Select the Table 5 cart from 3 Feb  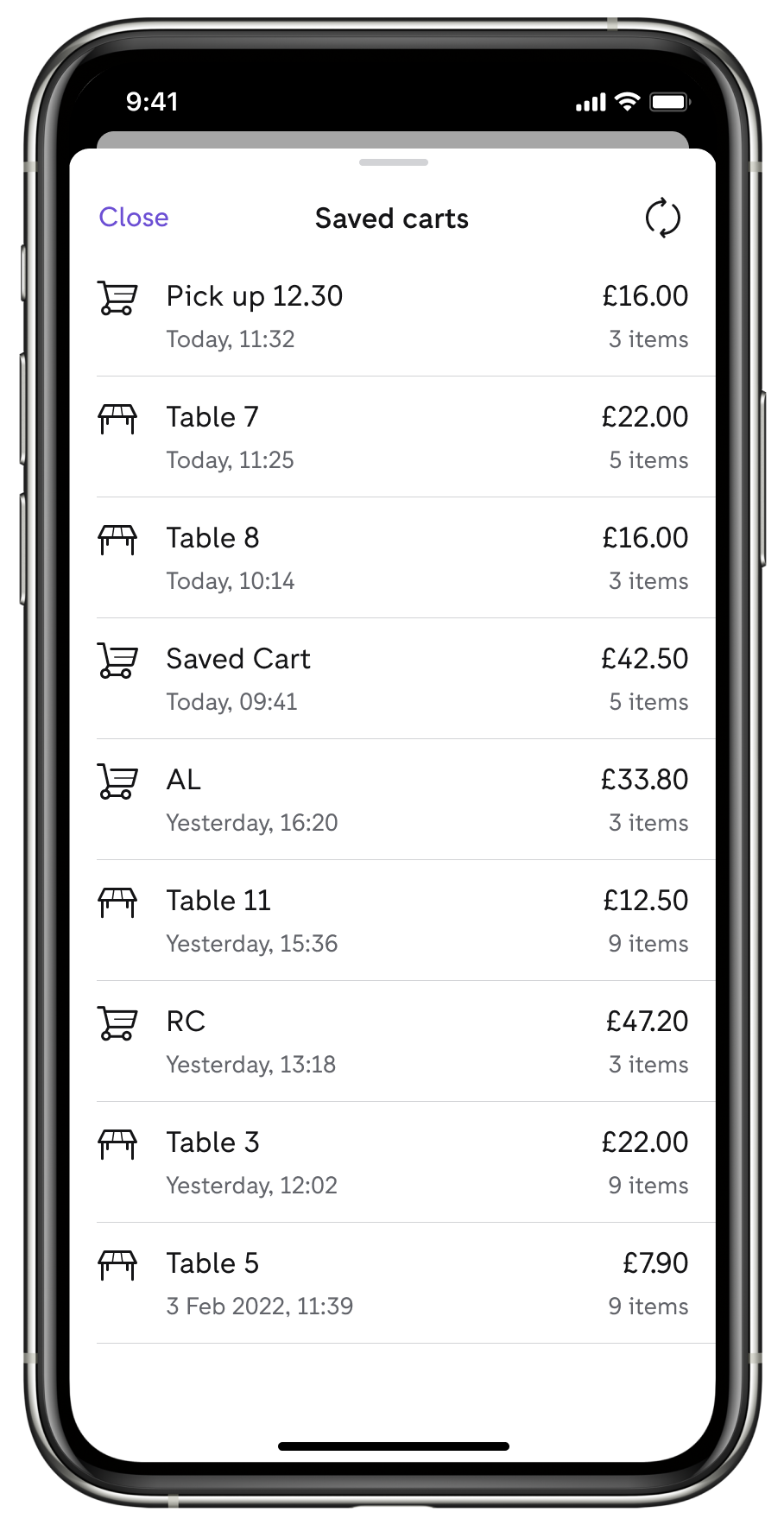point(393,1283)
